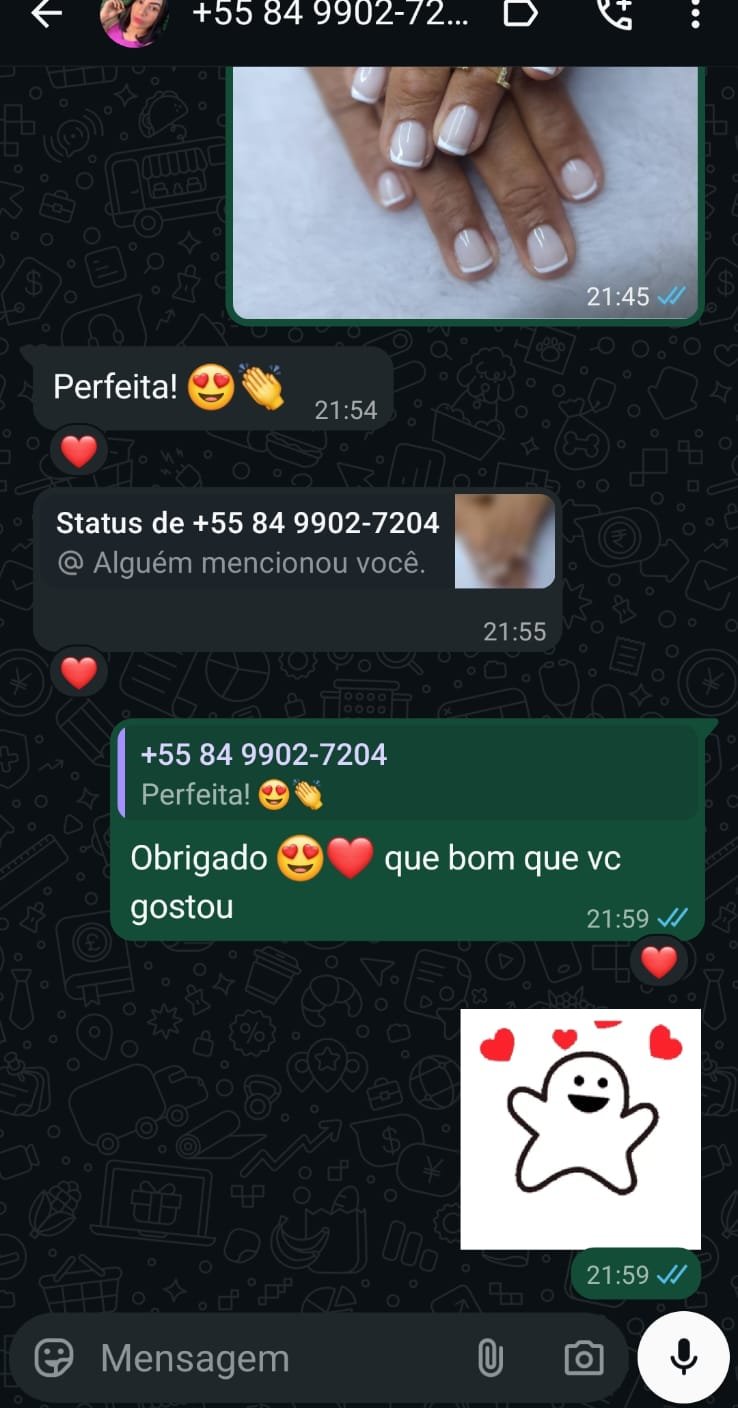Open the contact's profile picture

(x=134, y=18)
